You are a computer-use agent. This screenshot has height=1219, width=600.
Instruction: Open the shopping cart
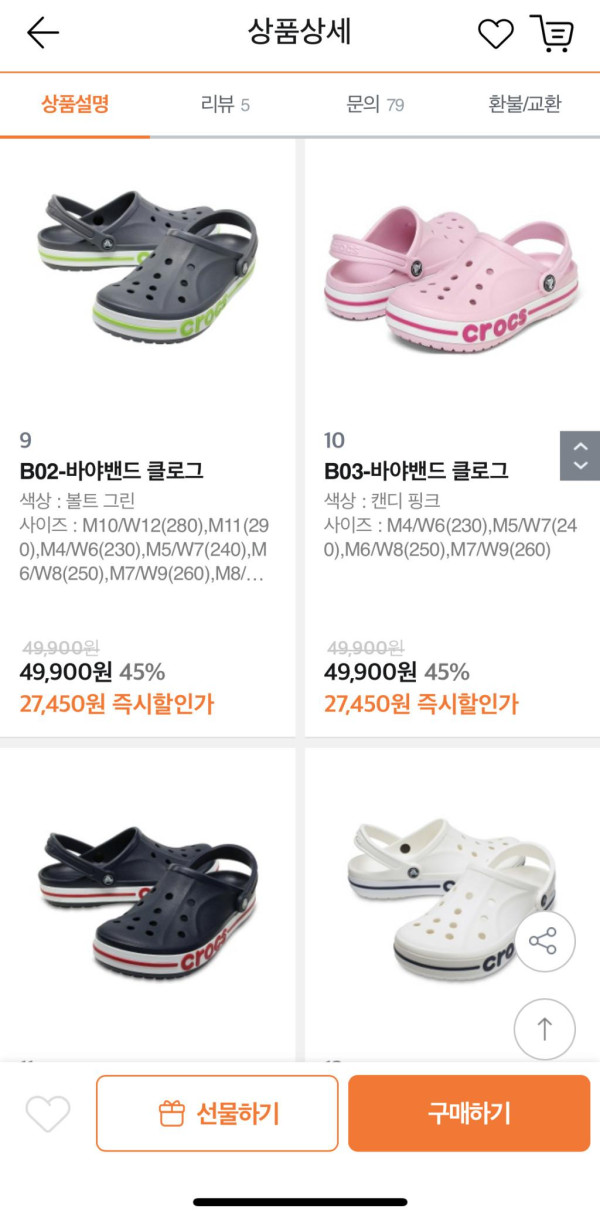pyautogui.click(x=552, y=34)
